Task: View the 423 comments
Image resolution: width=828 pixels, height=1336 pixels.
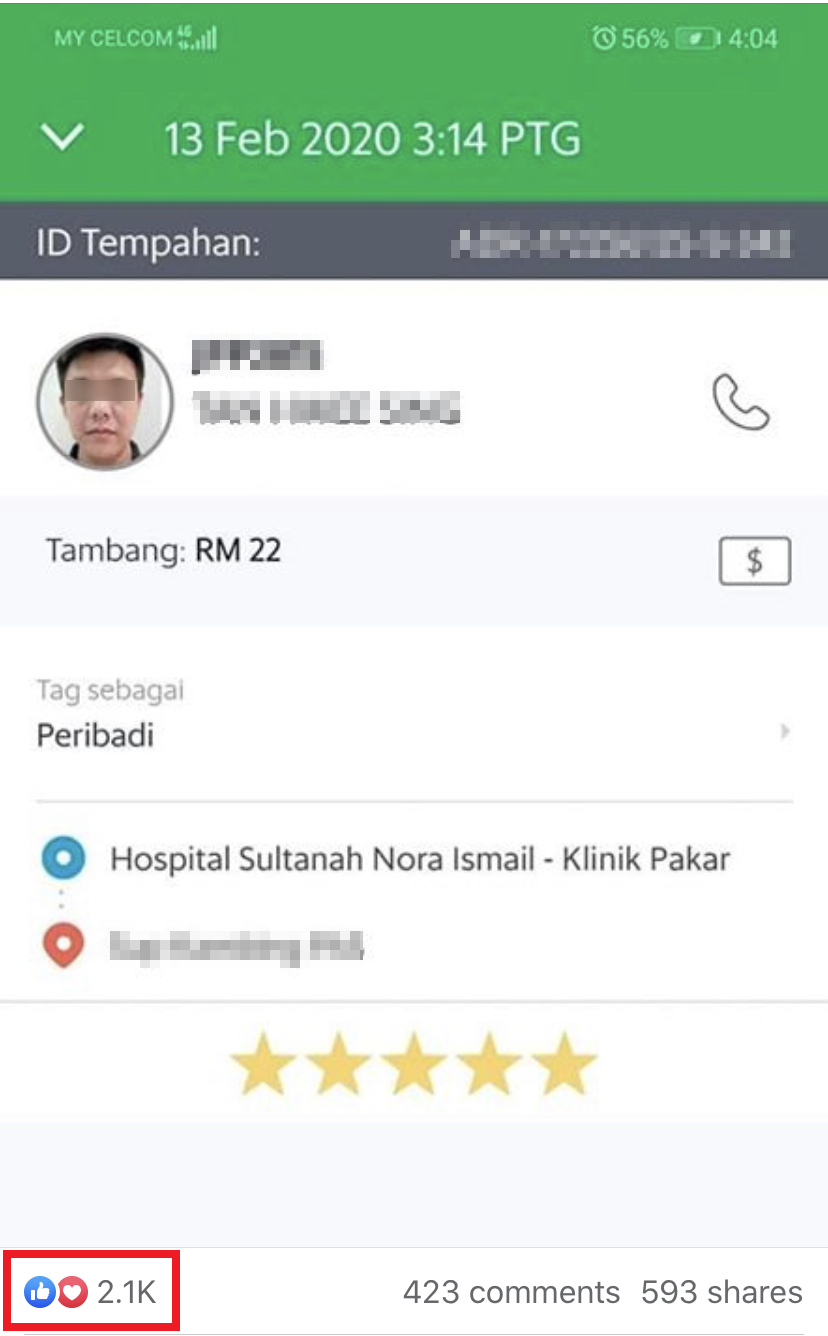Action: coord(511,1292)
